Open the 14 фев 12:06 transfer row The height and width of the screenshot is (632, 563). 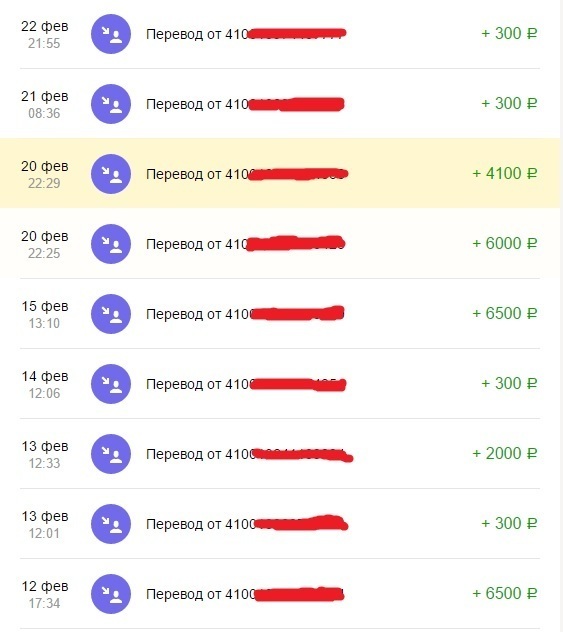280,384
